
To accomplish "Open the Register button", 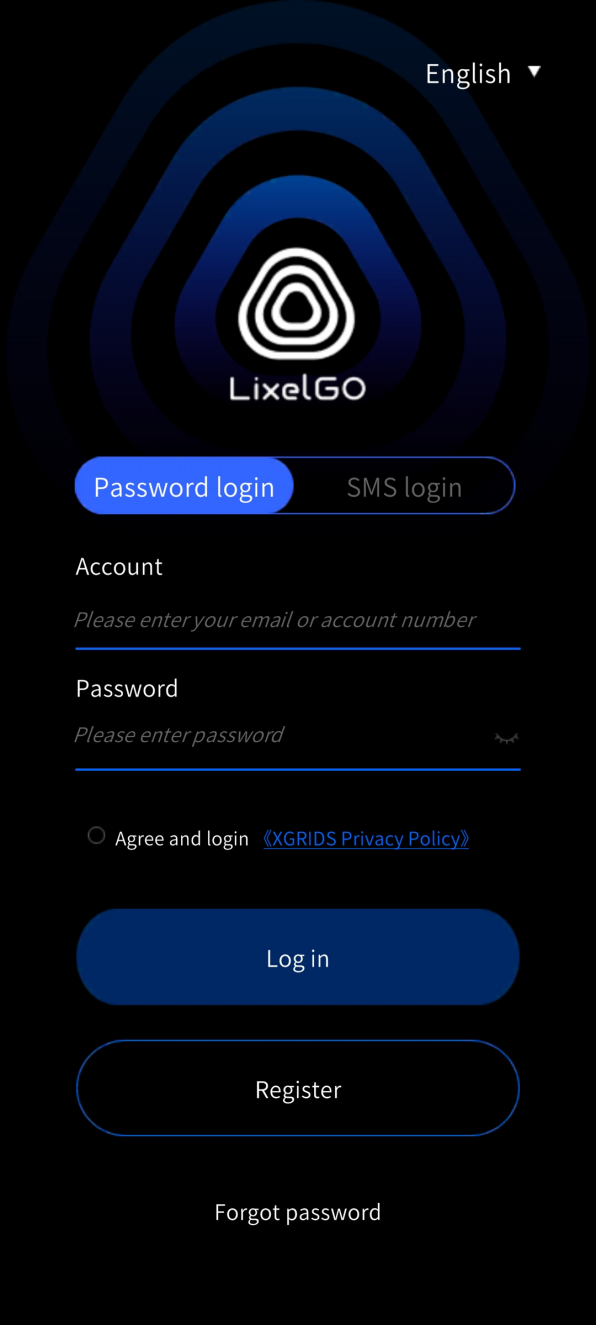I will [x=298, y=1088].
